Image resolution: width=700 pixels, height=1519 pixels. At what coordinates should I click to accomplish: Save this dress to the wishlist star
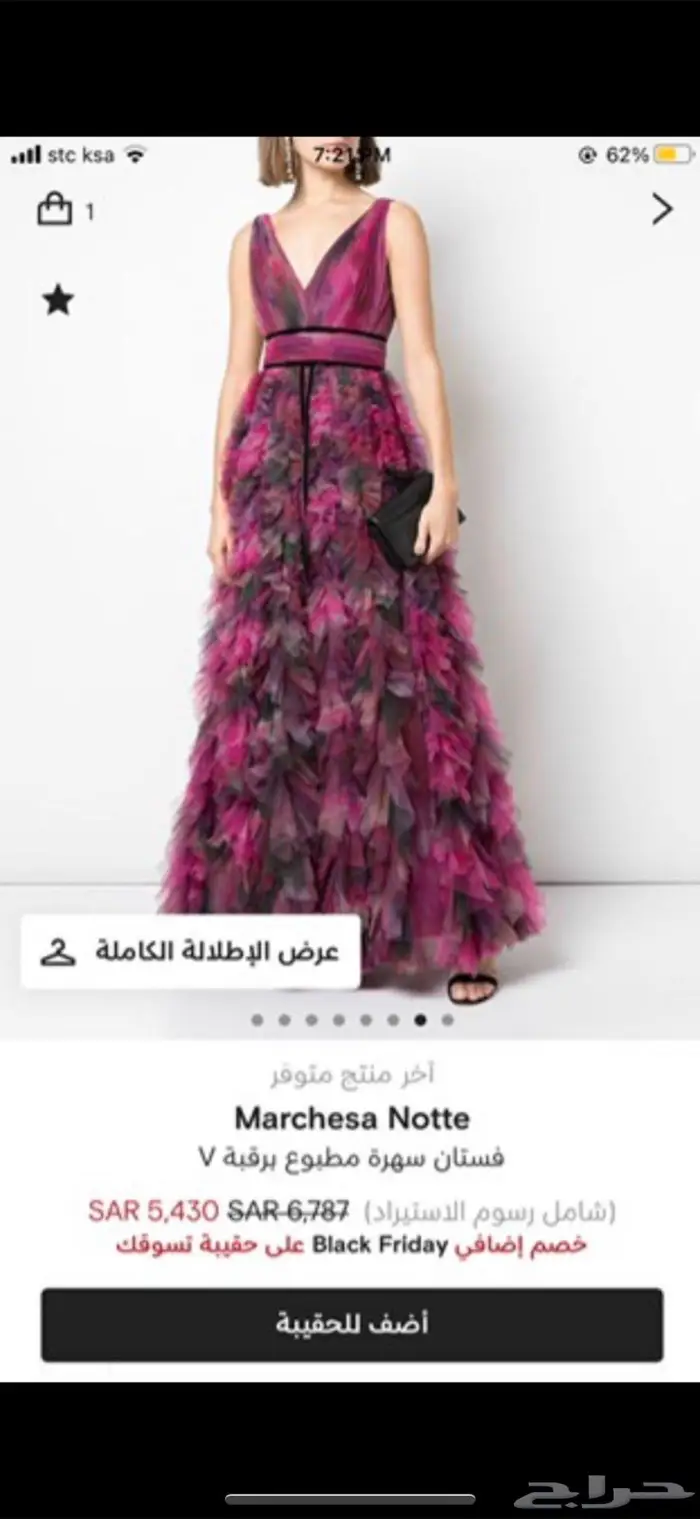(58, 301)
